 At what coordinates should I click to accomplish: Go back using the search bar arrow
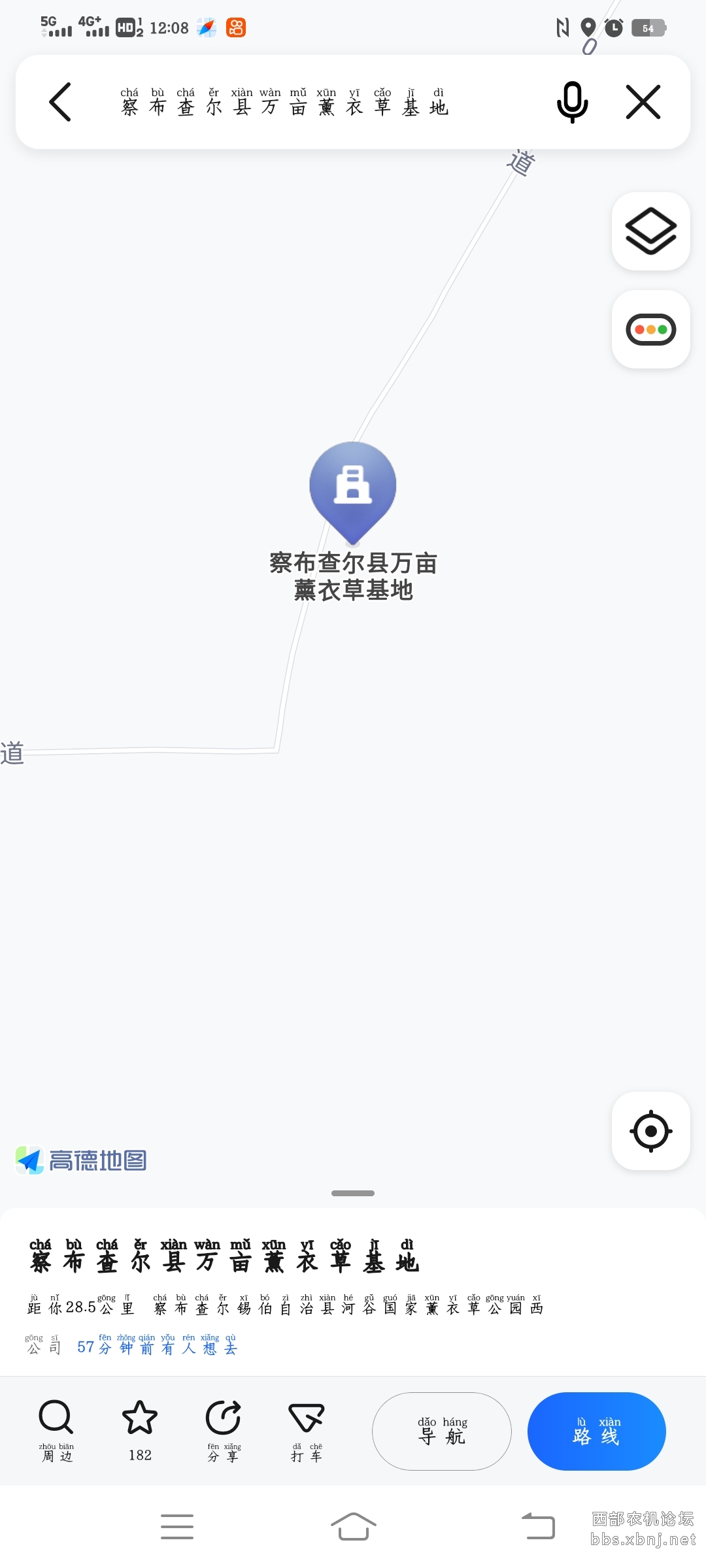60,102
